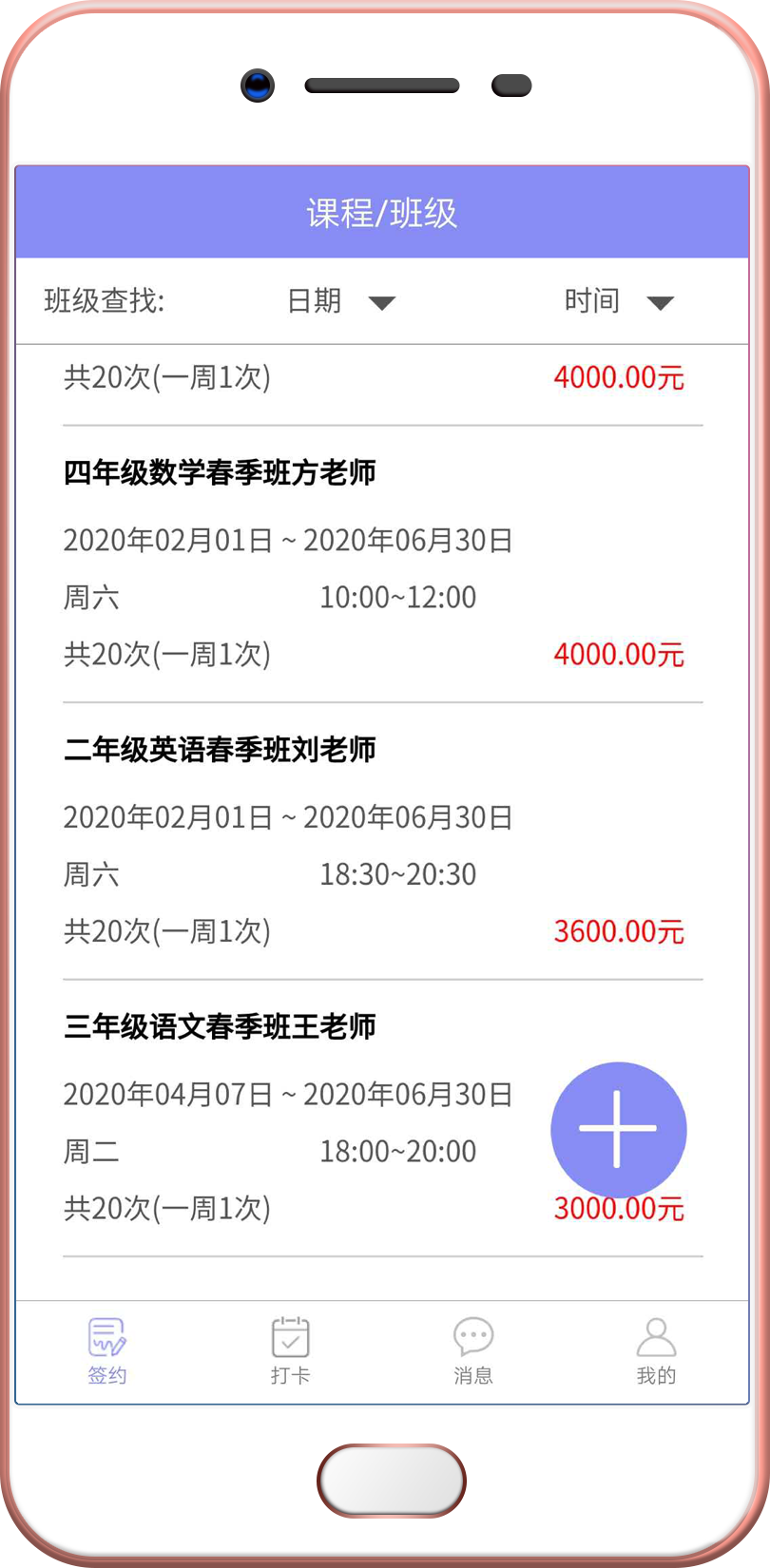Expand the 日期 date filter dropdown
The height and width of the screenshot is (1568, 770).
click(x=340, y=302)
